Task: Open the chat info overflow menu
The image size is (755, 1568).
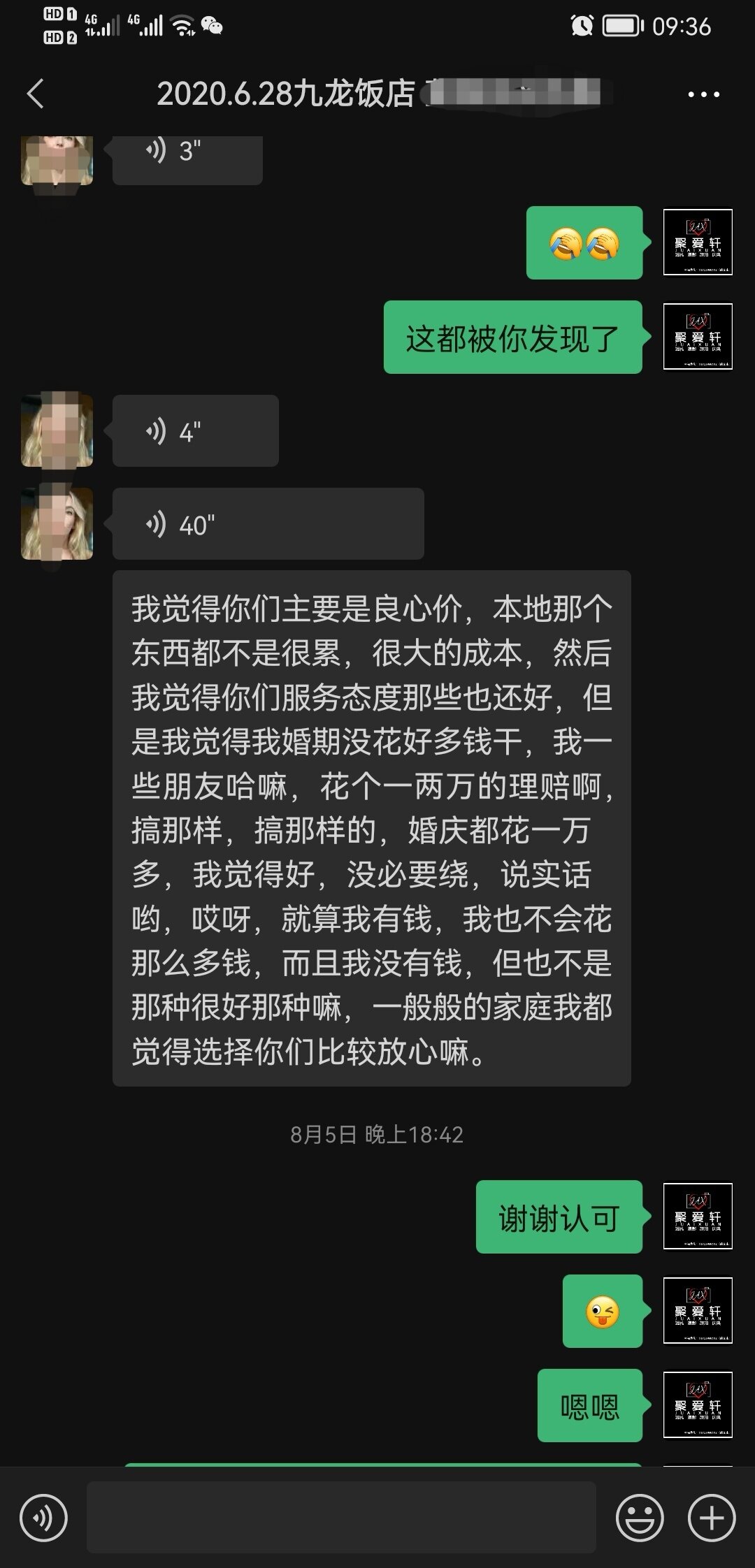Action: 703,94
